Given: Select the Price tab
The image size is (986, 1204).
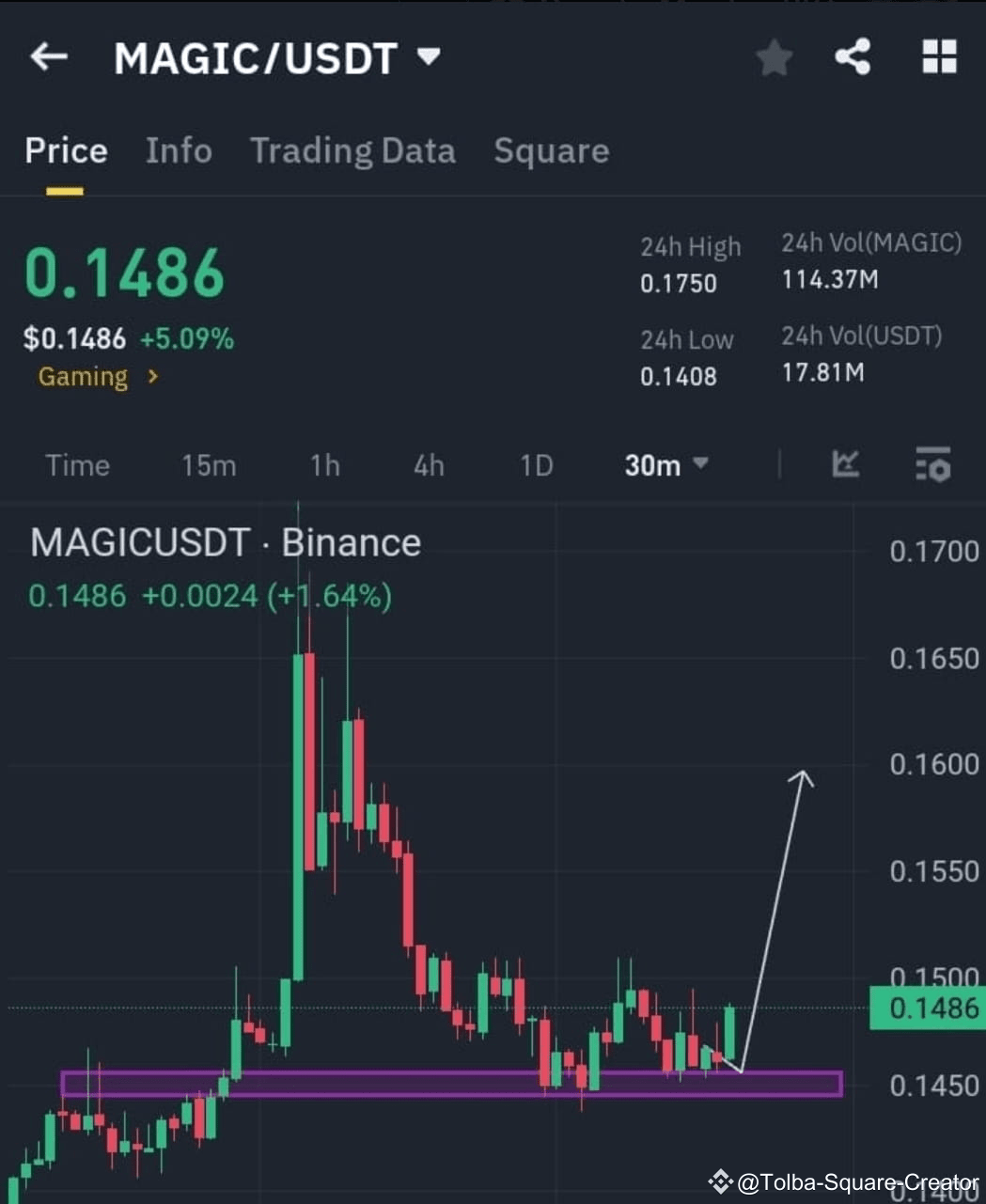Looking at the screenshot, I should tap(65, 150).
